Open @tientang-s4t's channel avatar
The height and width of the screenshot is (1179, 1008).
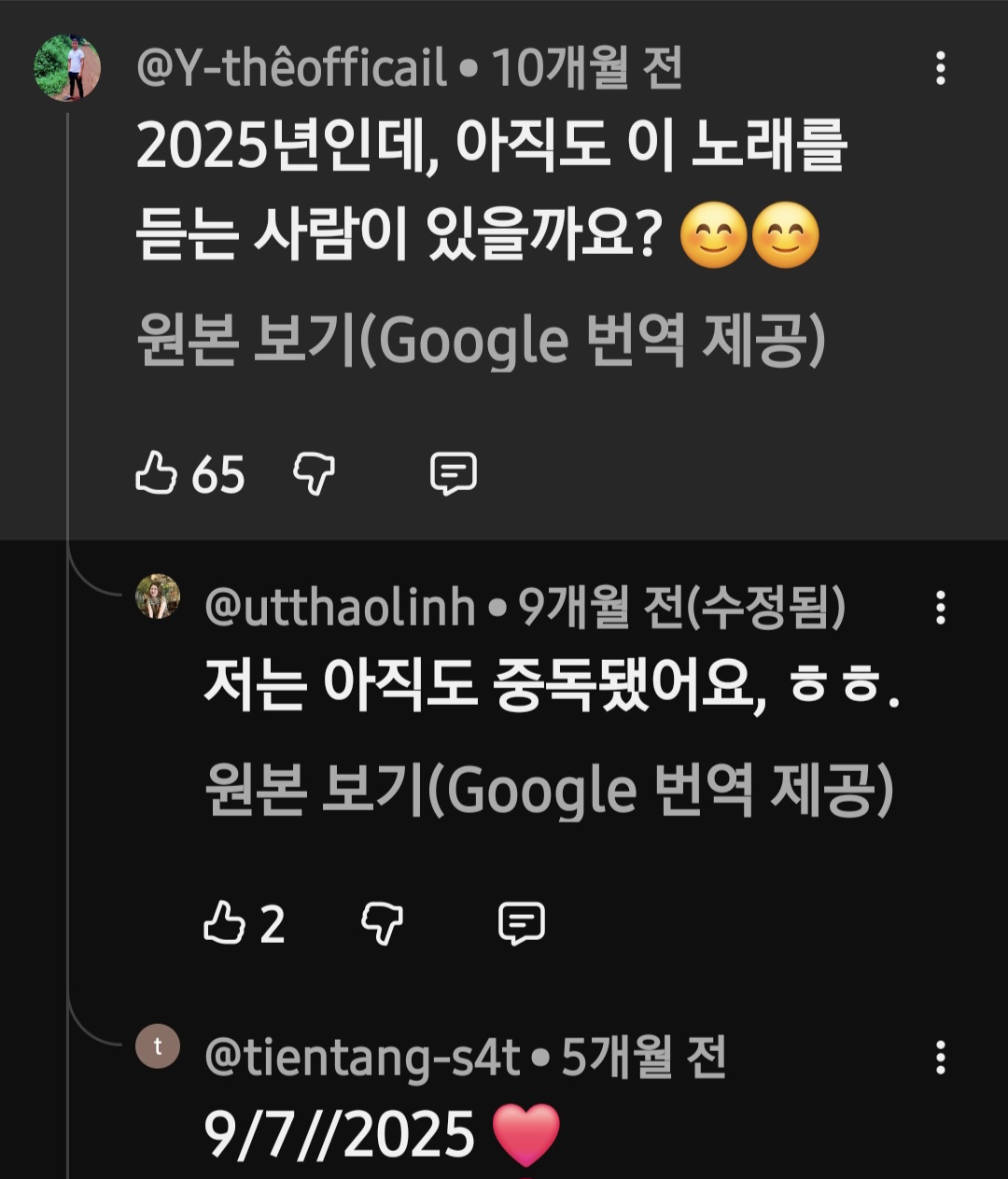tap(158, 1046)
